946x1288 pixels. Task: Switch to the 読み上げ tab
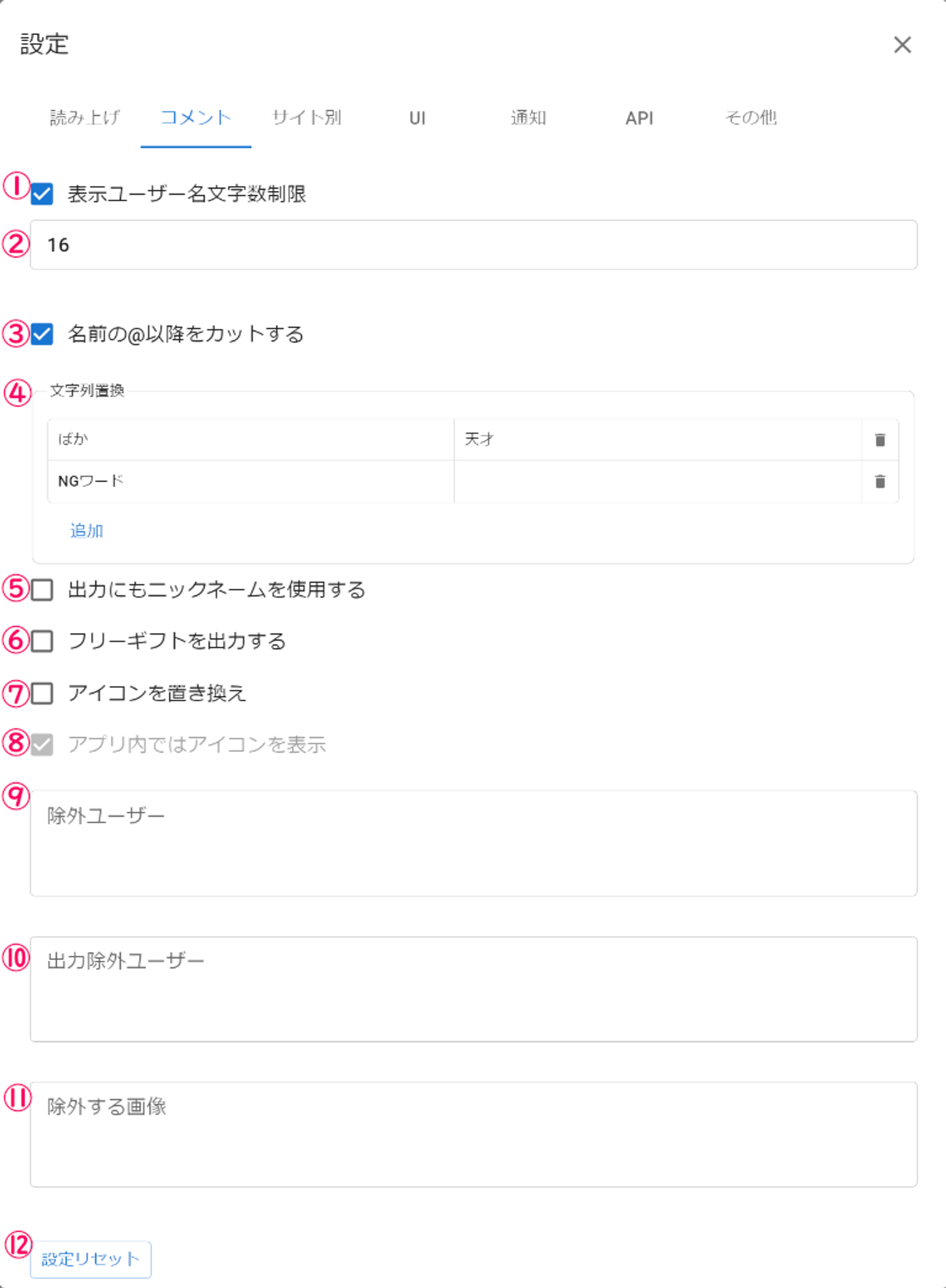tap(84, 117)
